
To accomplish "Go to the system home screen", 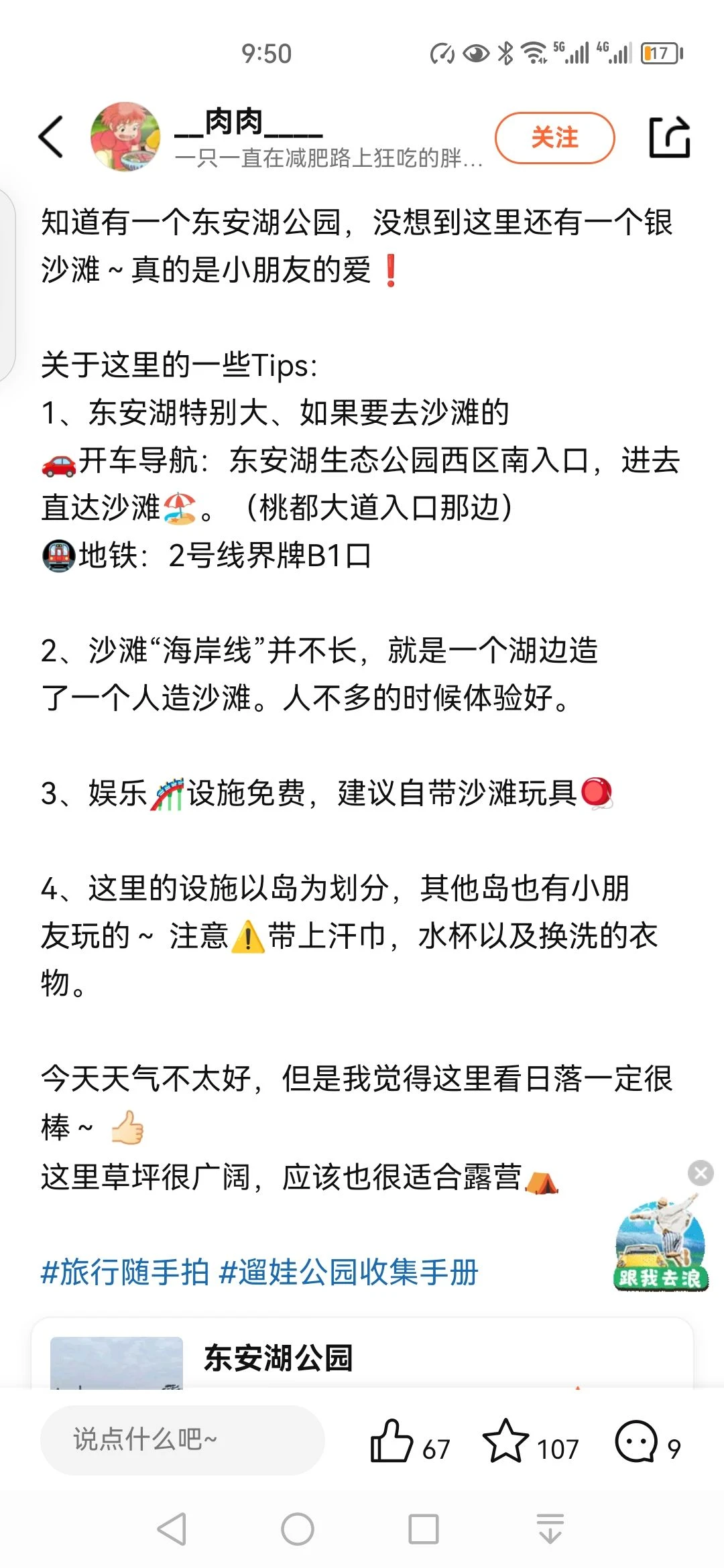I will click(298, 1529).
